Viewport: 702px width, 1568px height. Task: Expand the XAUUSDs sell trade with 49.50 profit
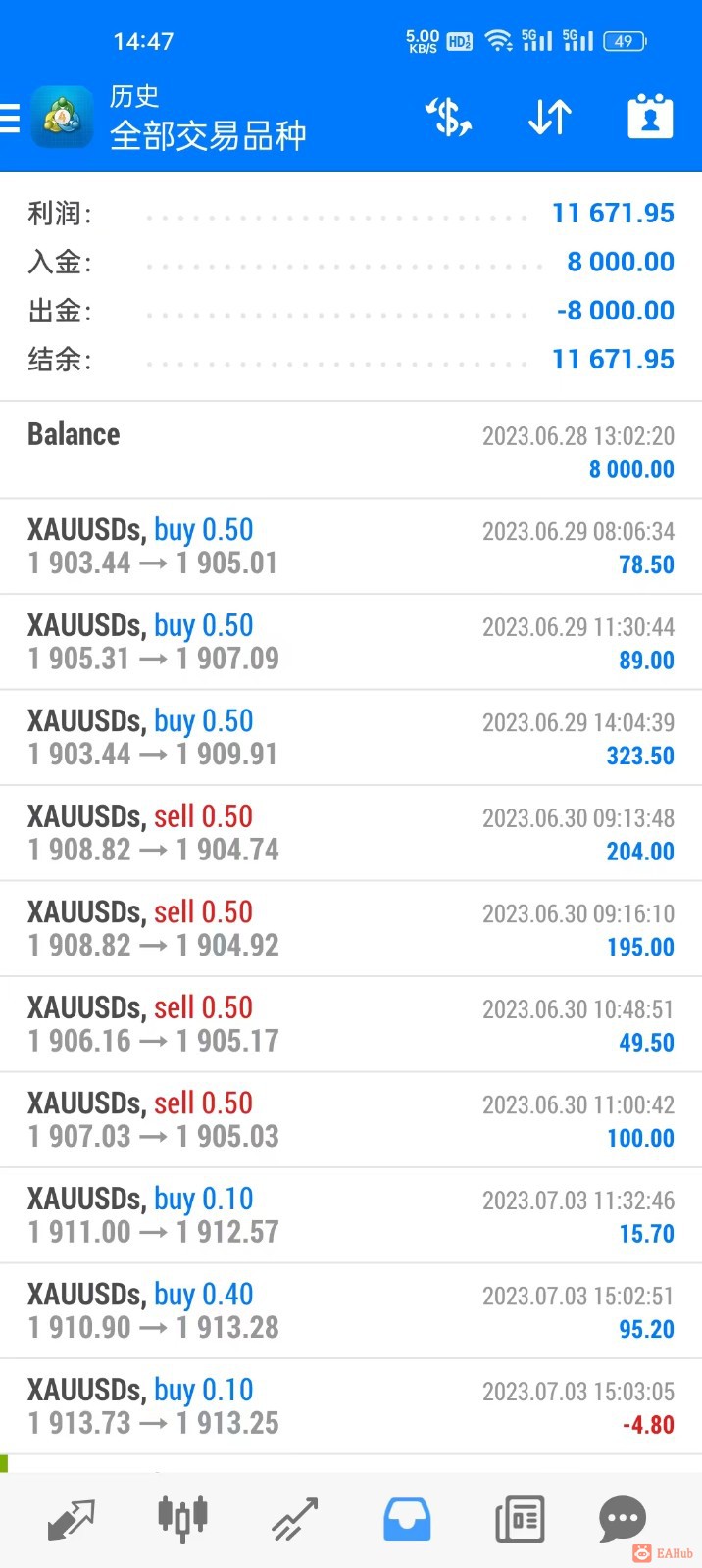point(351,1024)
